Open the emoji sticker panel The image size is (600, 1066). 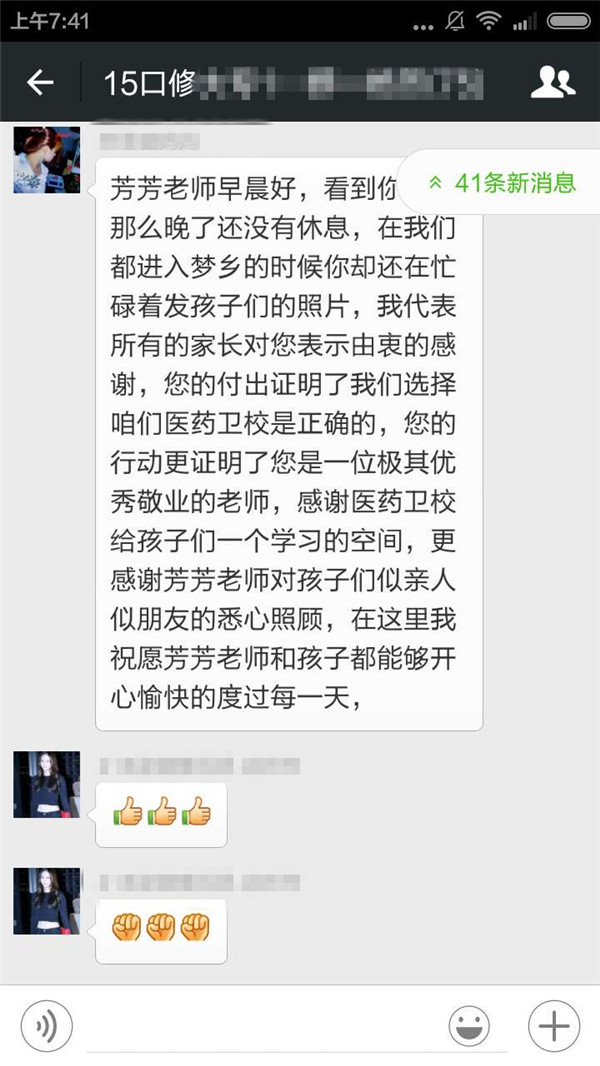click(469, 1026)
